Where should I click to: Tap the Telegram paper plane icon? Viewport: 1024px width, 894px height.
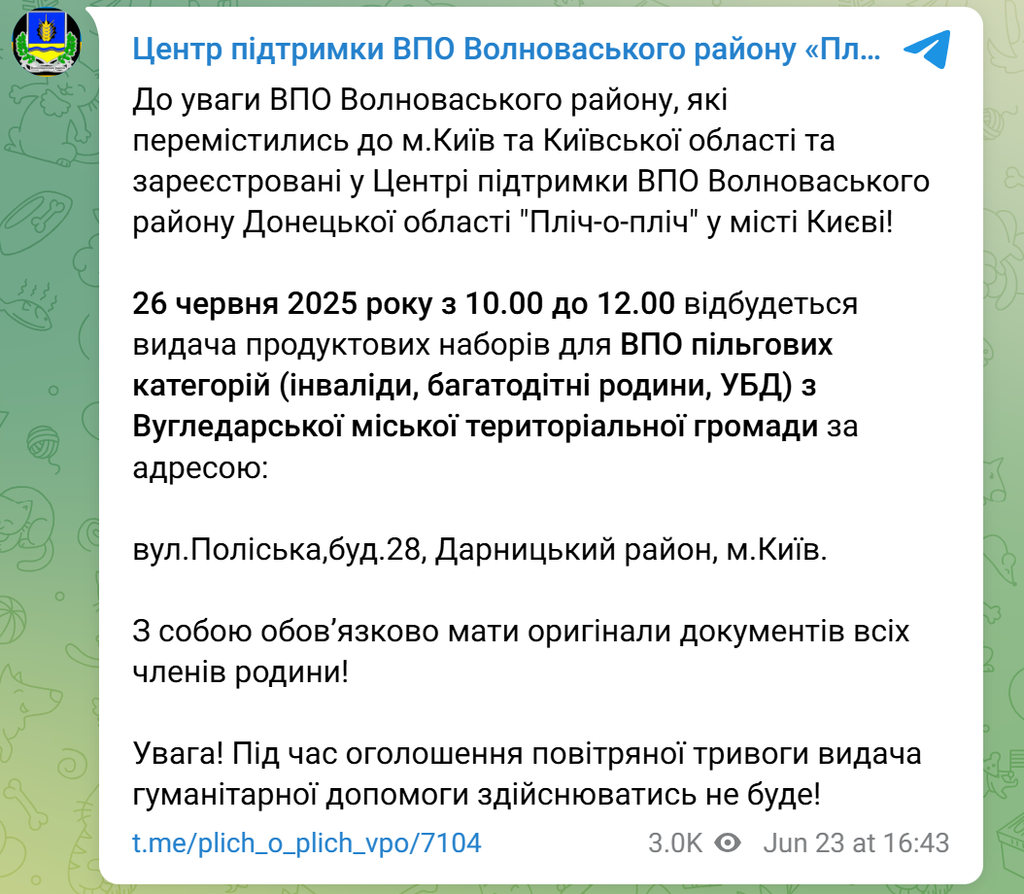tap(925, 49)
